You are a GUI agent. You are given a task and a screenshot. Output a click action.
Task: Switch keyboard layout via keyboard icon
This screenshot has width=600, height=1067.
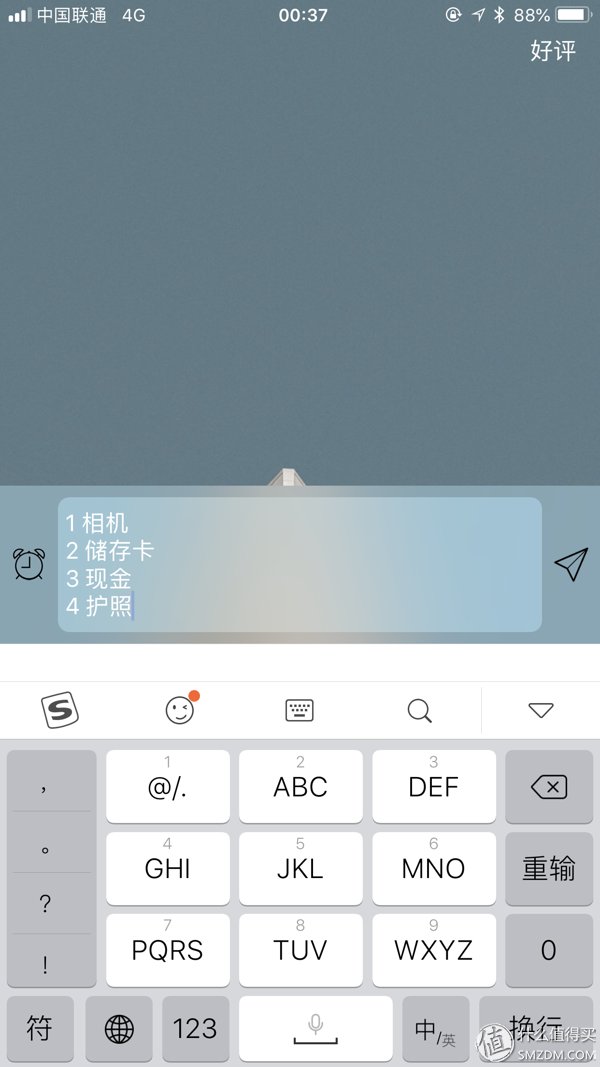tap(300, 711)
